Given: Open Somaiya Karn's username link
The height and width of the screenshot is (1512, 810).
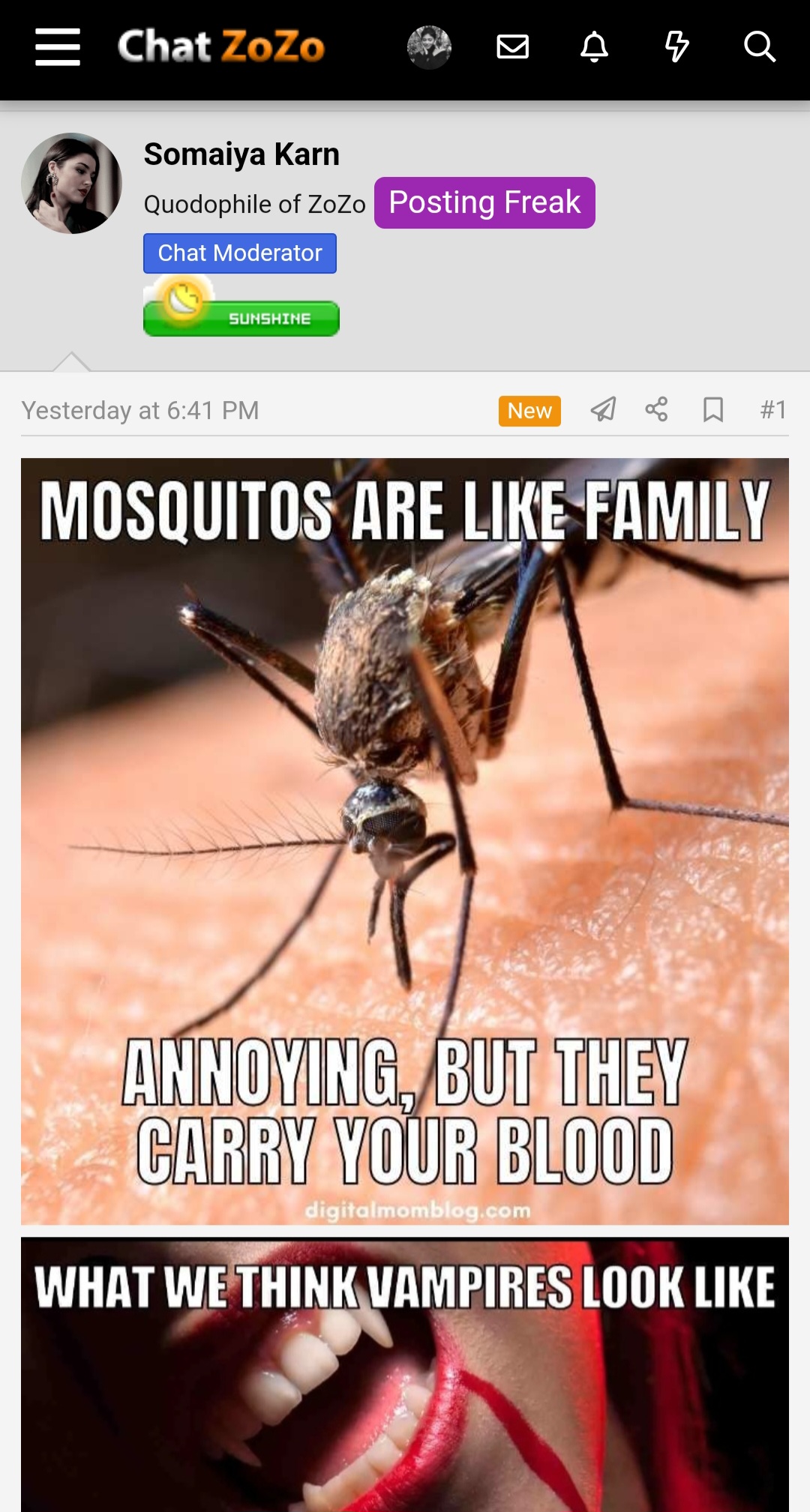Looking at the screenshot, I should point(241,154).
